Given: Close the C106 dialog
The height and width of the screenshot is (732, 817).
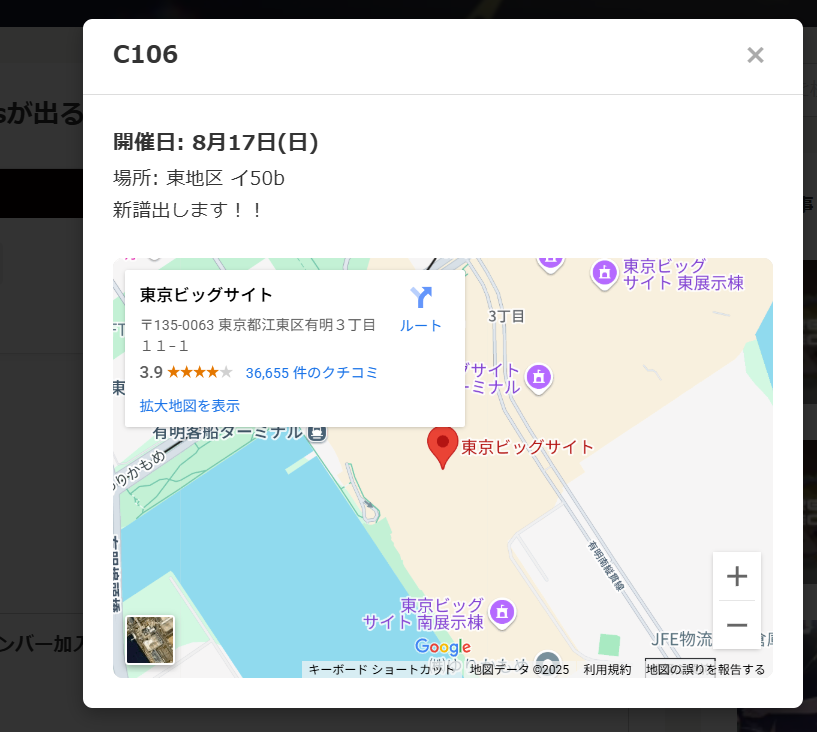Looking at the screenshot, I should 755,55.
